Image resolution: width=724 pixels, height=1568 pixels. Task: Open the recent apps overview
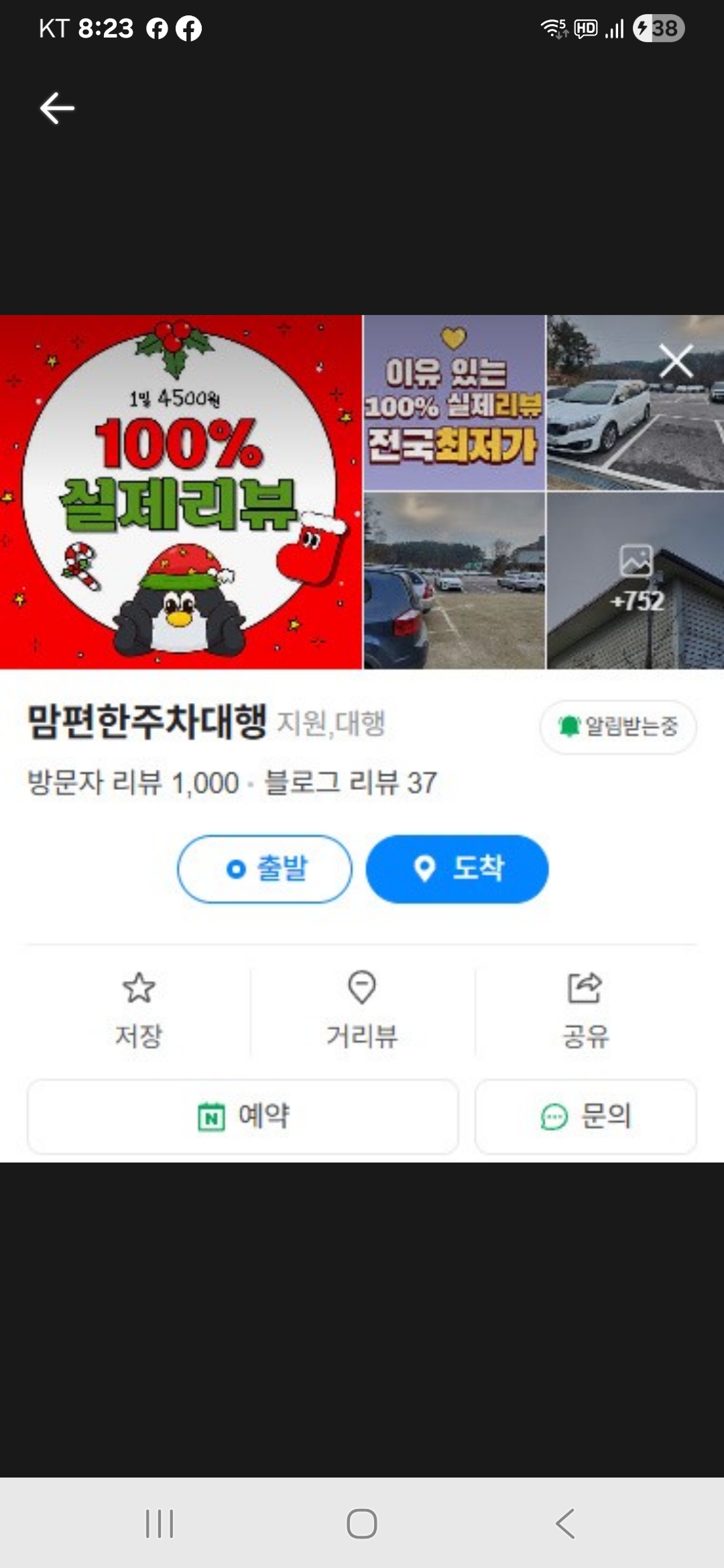coord(160,1523)
